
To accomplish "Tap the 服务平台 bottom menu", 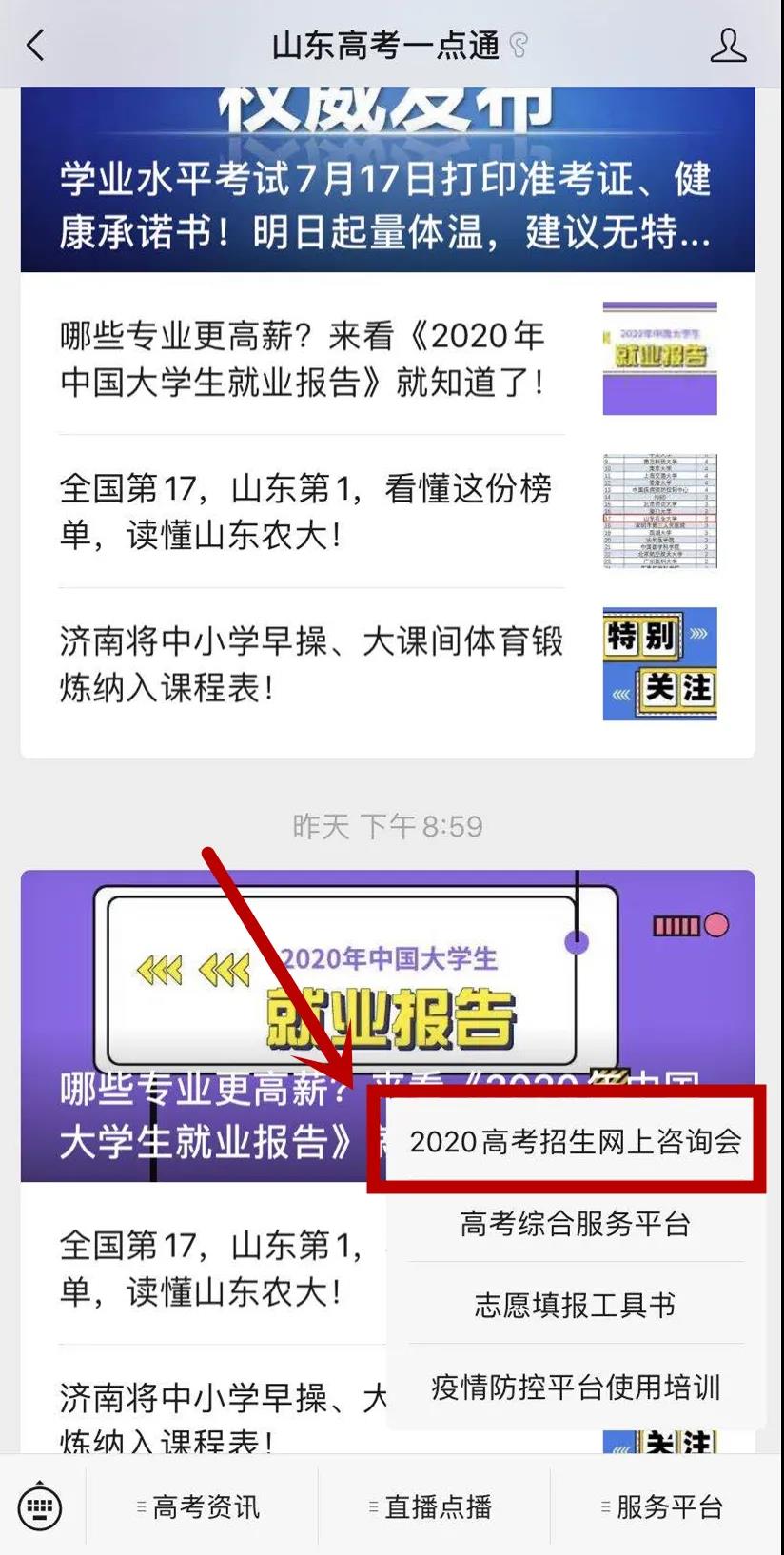I will point(666,1506).
